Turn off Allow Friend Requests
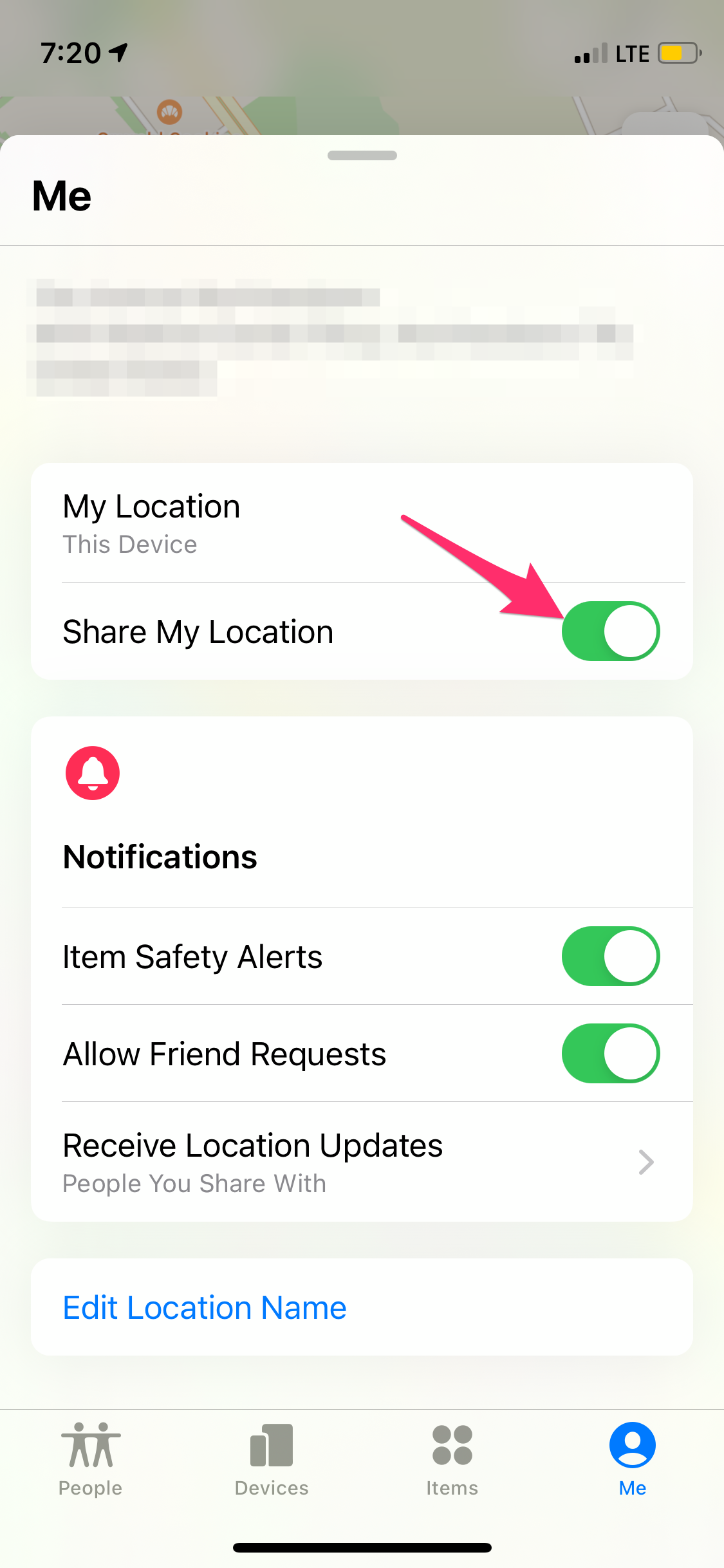 coord(611,1053)
